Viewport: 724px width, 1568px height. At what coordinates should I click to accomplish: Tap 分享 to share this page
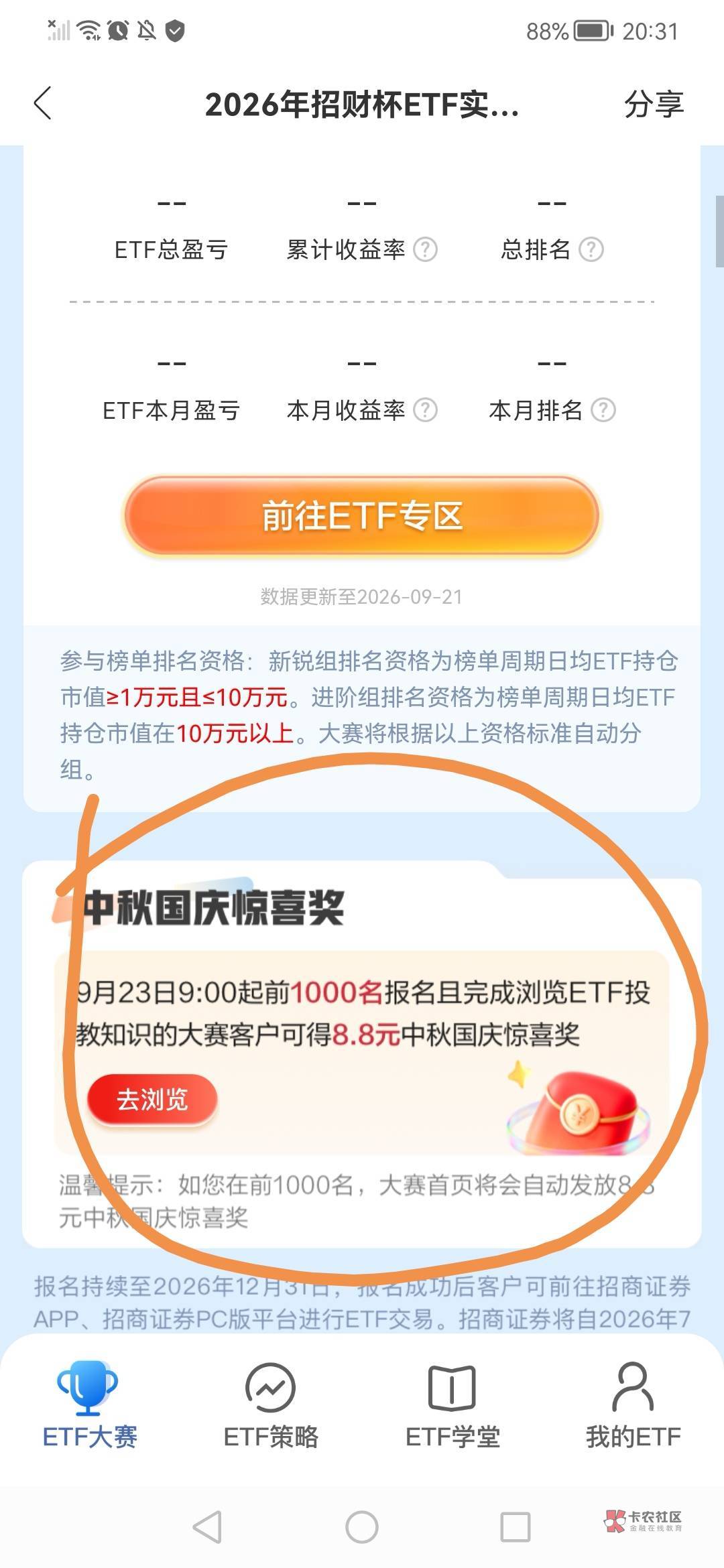pos(653,105)
